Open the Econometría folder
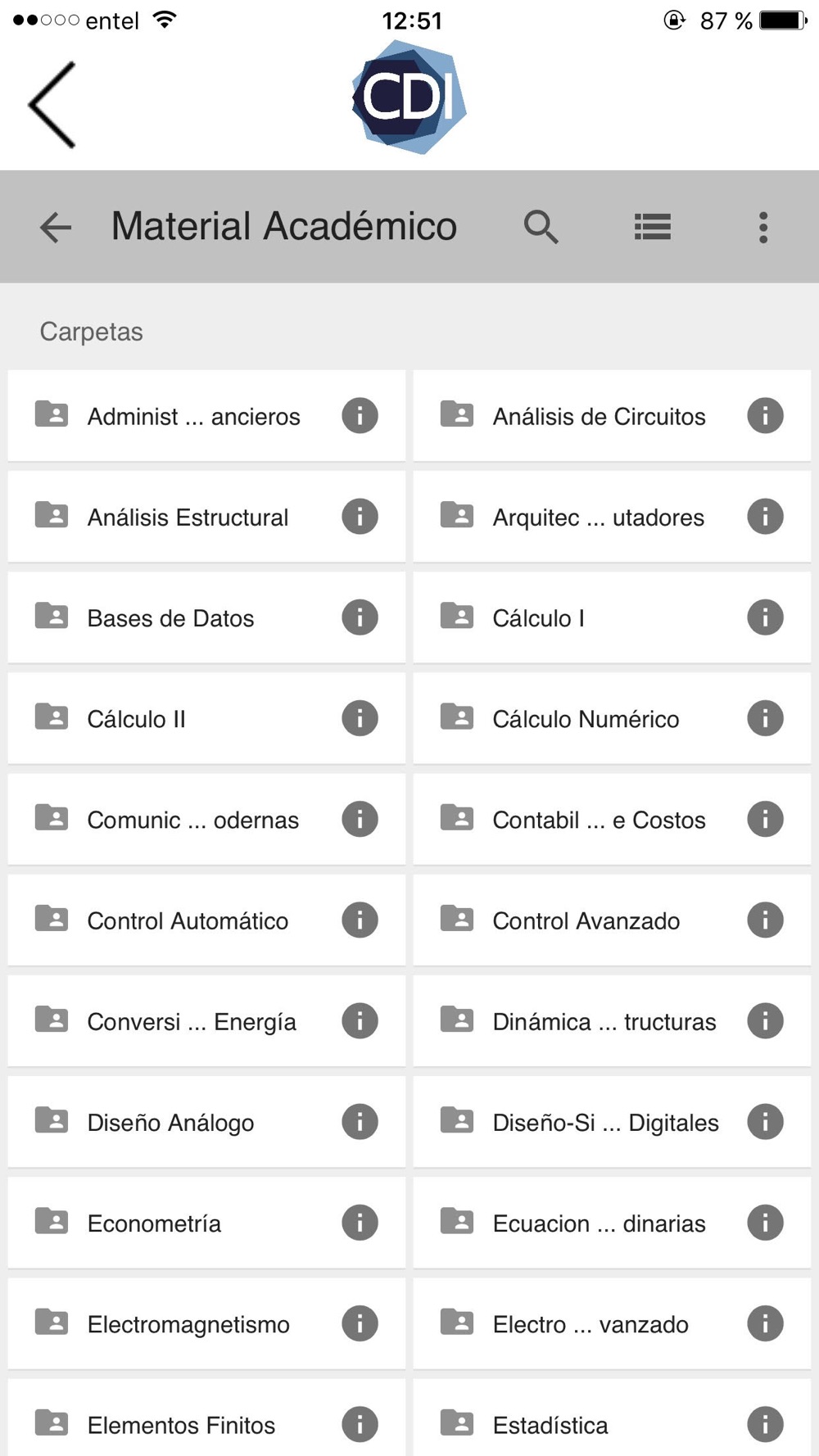819x1456 pixels. point(206,1223)
